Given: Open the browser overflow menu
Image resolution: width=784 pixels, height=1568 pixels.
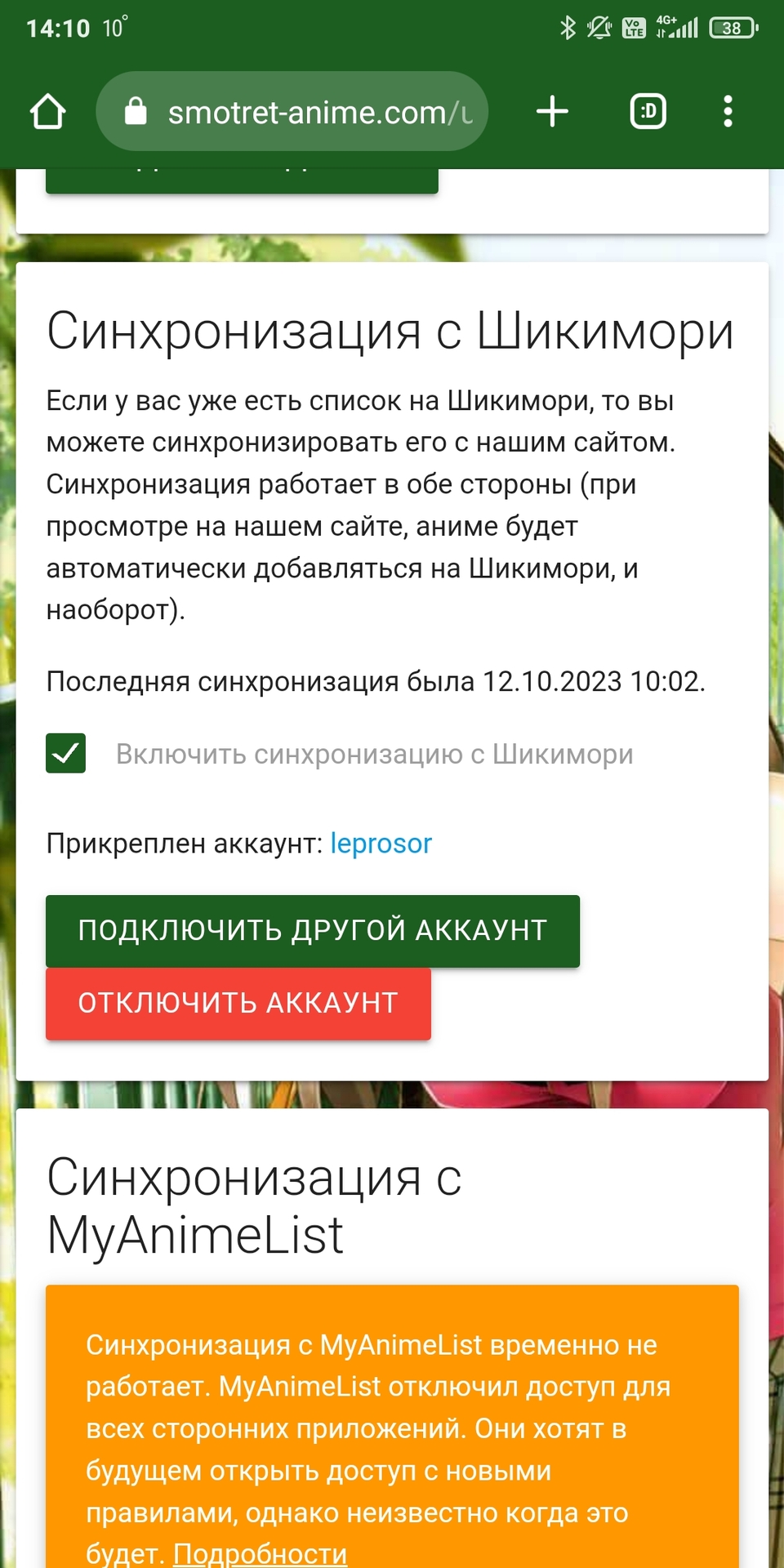Looking at the screenshot, I should (x=728, y=112).
